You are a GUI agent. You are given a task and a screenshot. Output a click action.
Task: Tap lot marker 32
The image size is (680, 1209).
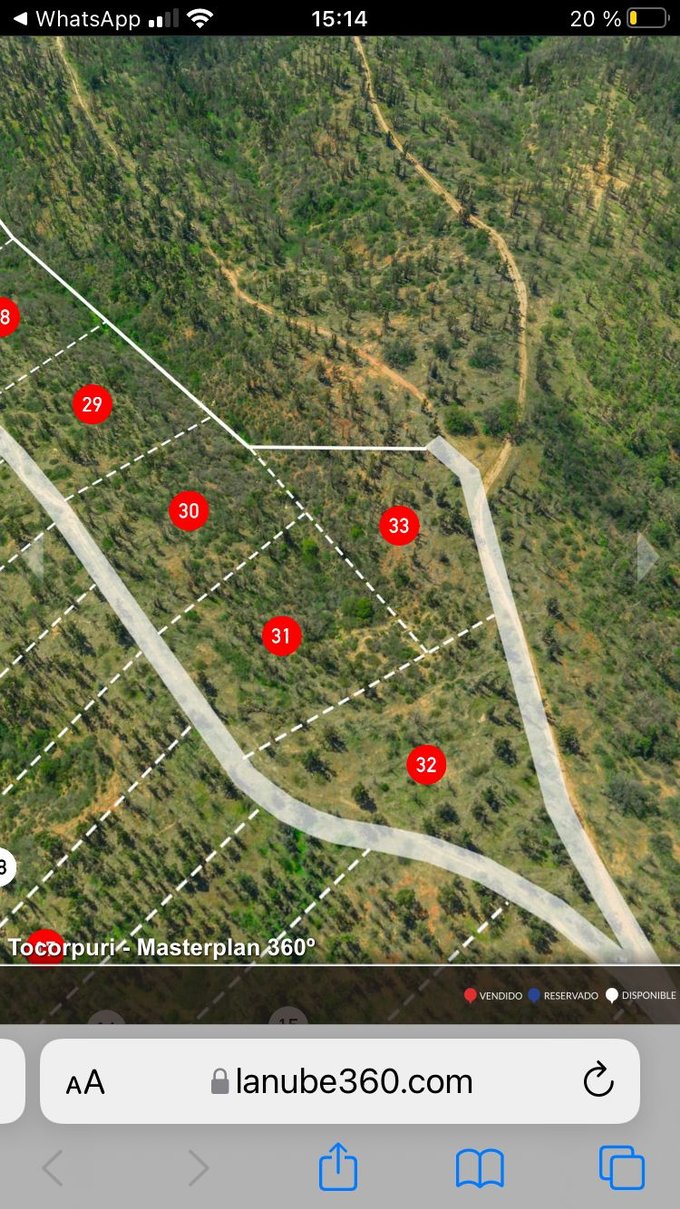pyautogui.click(x=426, y=765)
